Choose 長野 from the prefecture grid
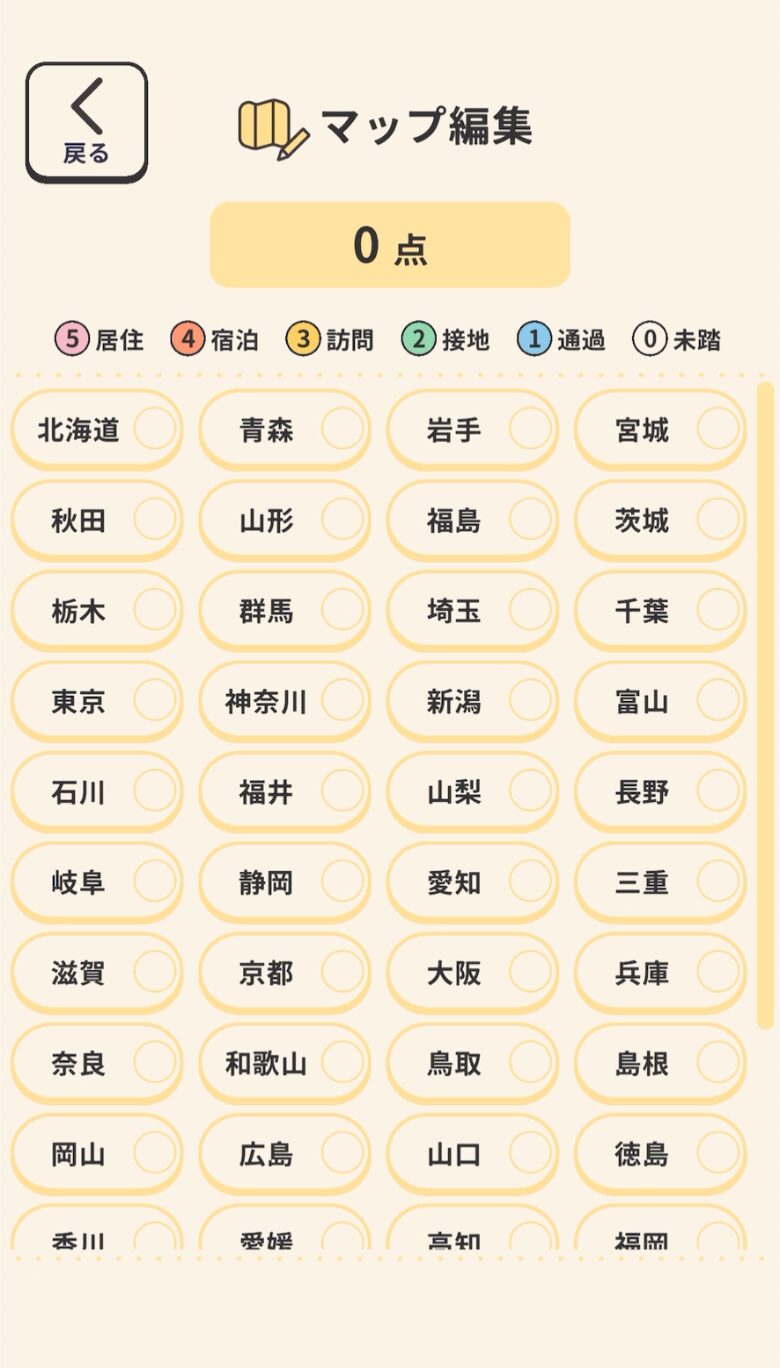 [x=660, y=792]
